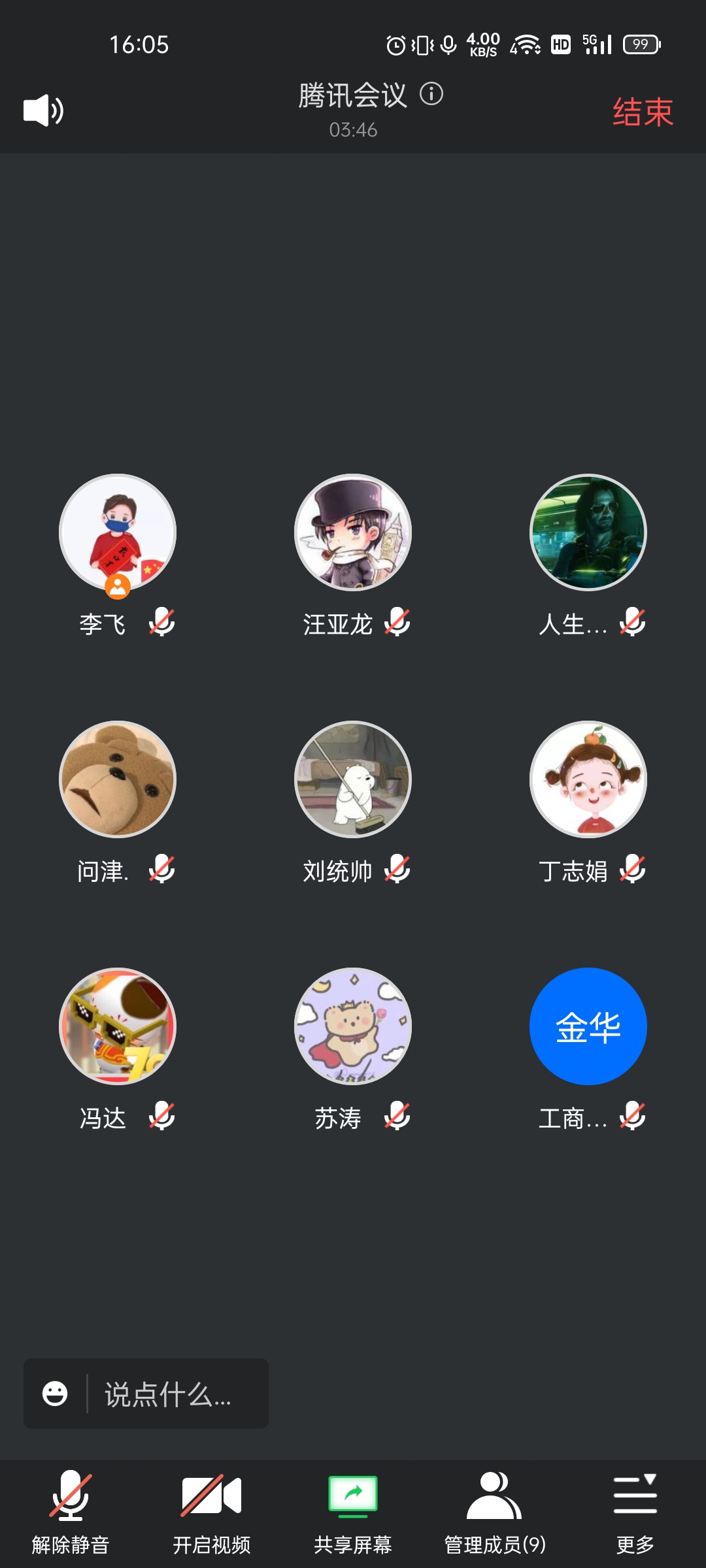Screen dimensions: 706x1568
Task: Select participant 问津.'s avatar
Action: click(x=118, y=779)
